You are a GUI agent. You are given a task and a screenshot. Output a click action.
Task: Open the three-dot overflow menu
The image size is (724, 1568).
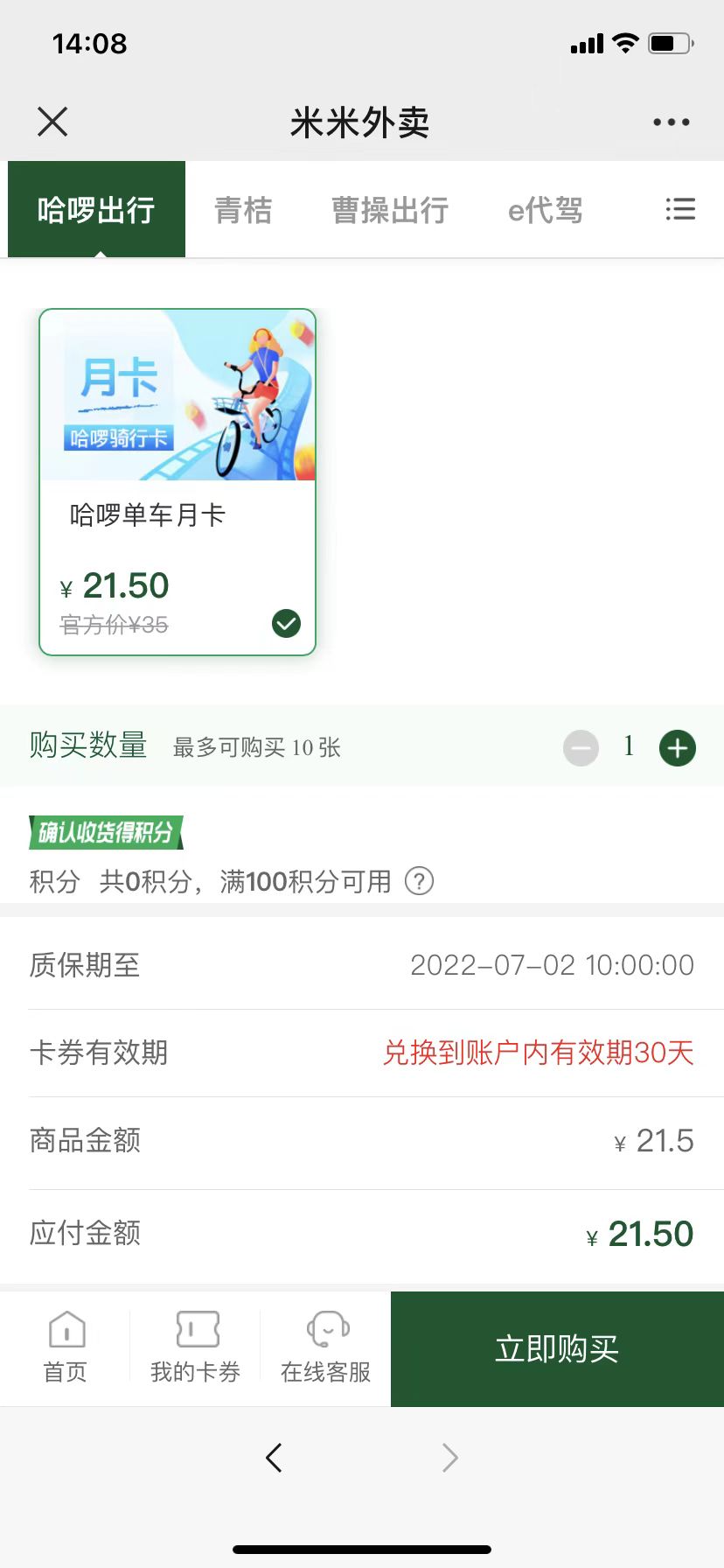[671, 122]
